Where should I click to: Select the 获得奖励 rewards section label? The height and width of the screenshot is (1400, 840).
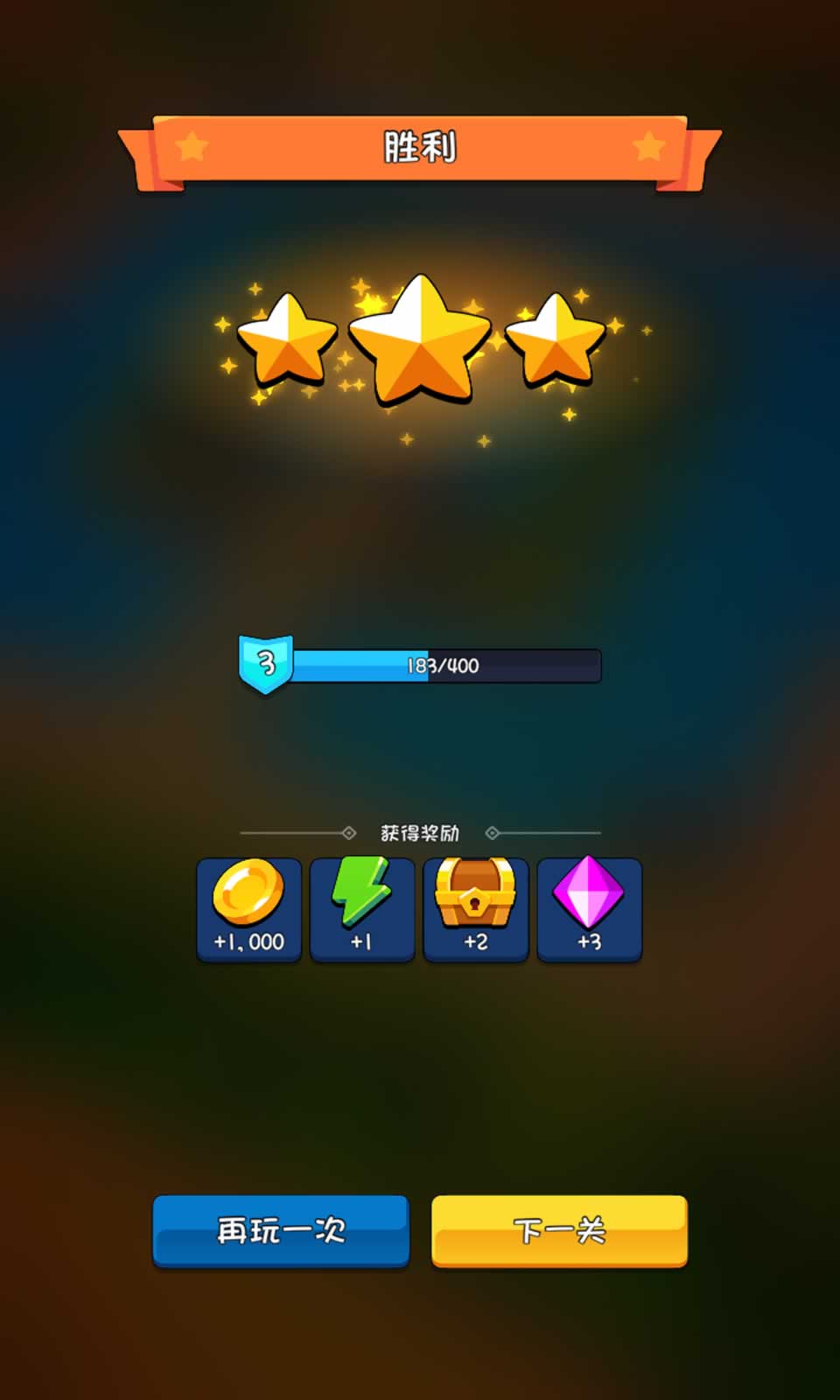[x=420, y=833]
